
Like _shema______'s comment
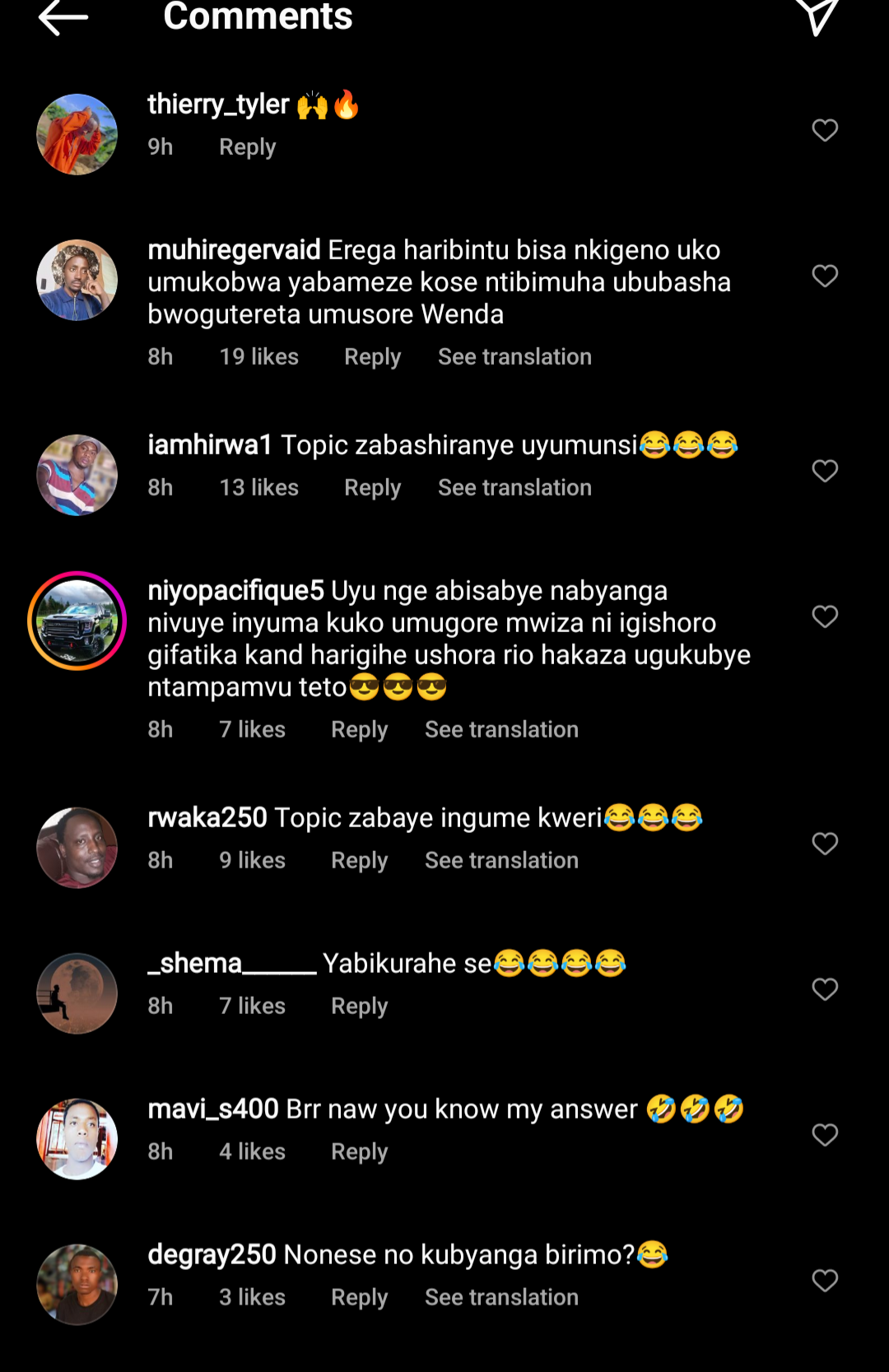[x=824, y=989]
